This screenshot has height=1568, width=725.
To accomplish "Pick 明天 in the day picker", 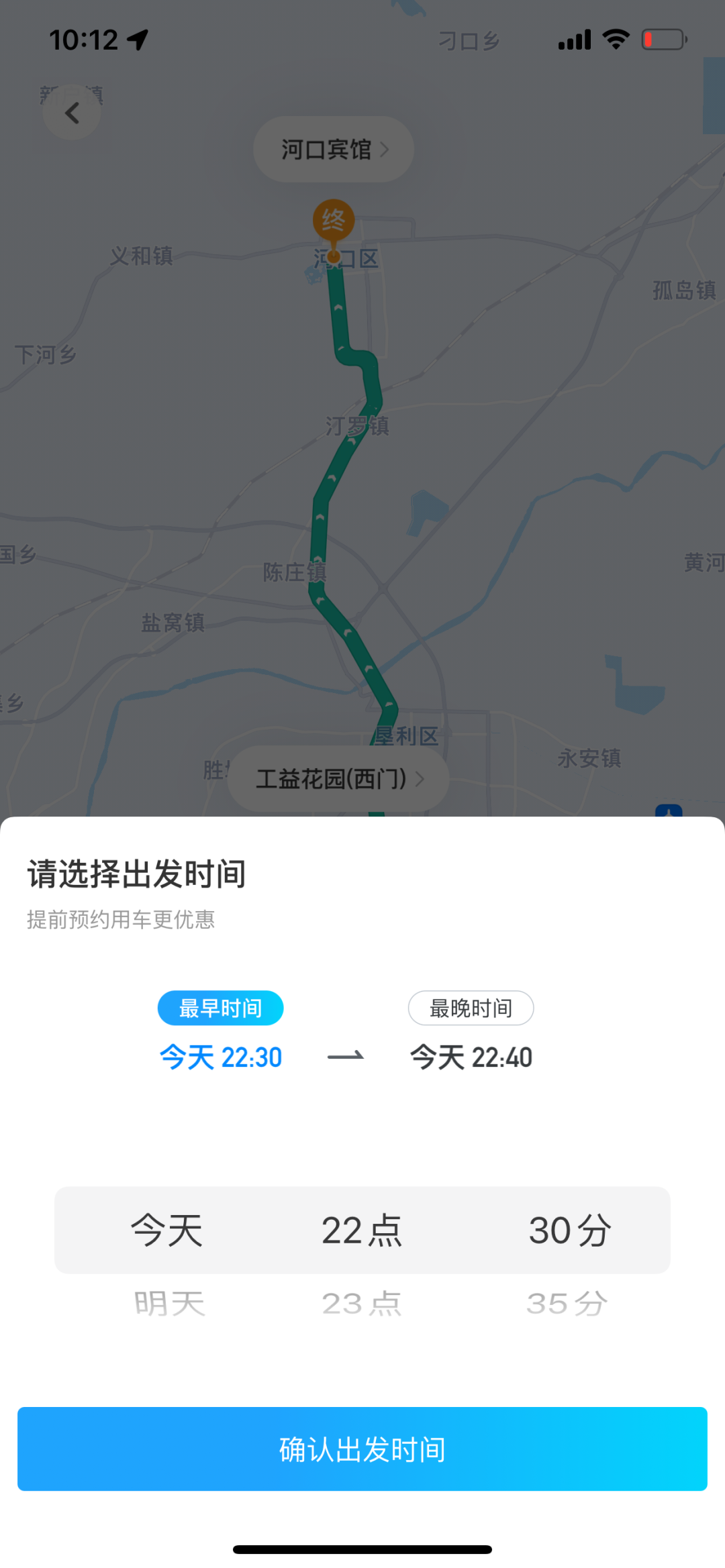I will coord(168,1304).
